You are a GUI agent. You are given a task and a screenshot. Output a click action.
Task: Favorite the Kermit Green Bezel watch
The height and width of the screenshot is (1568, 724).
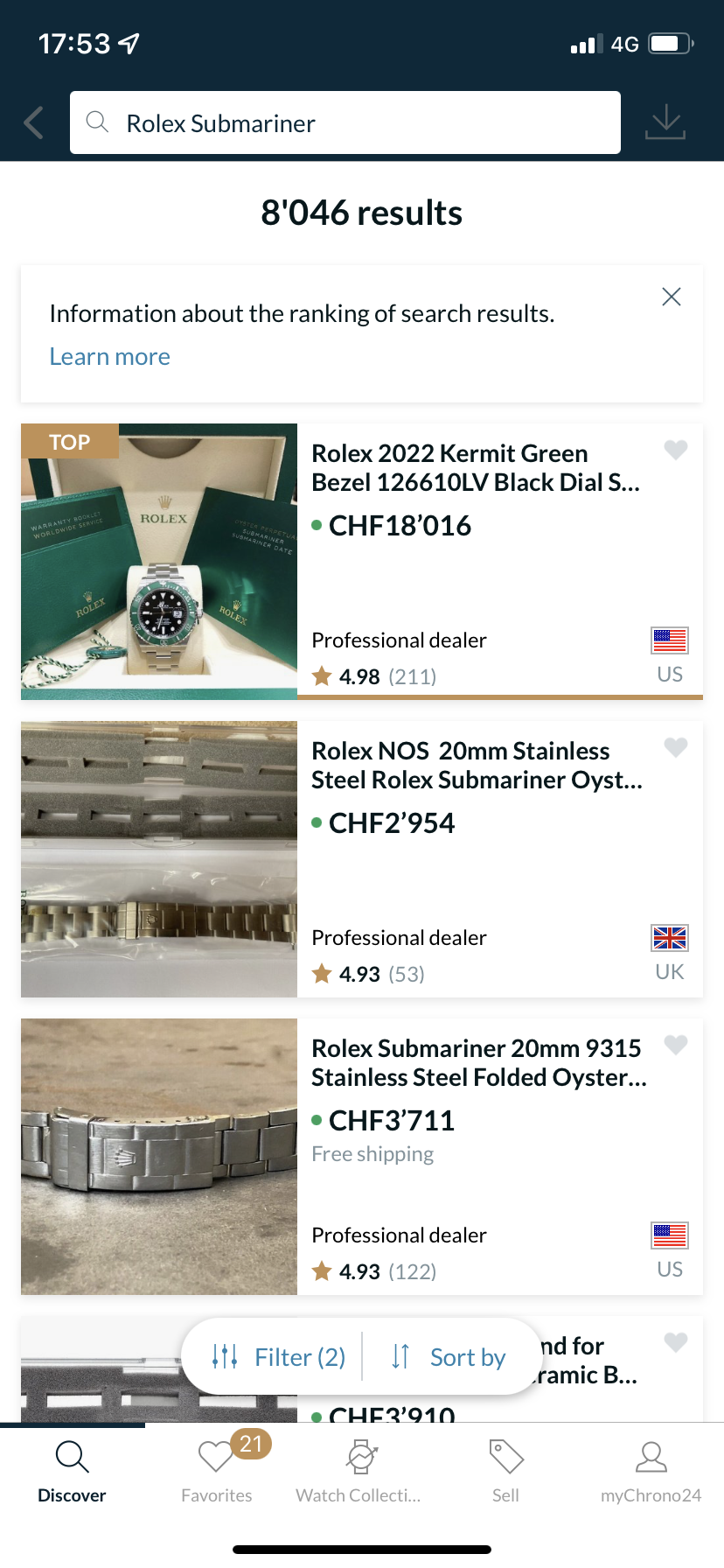click(x=675, y=450)
